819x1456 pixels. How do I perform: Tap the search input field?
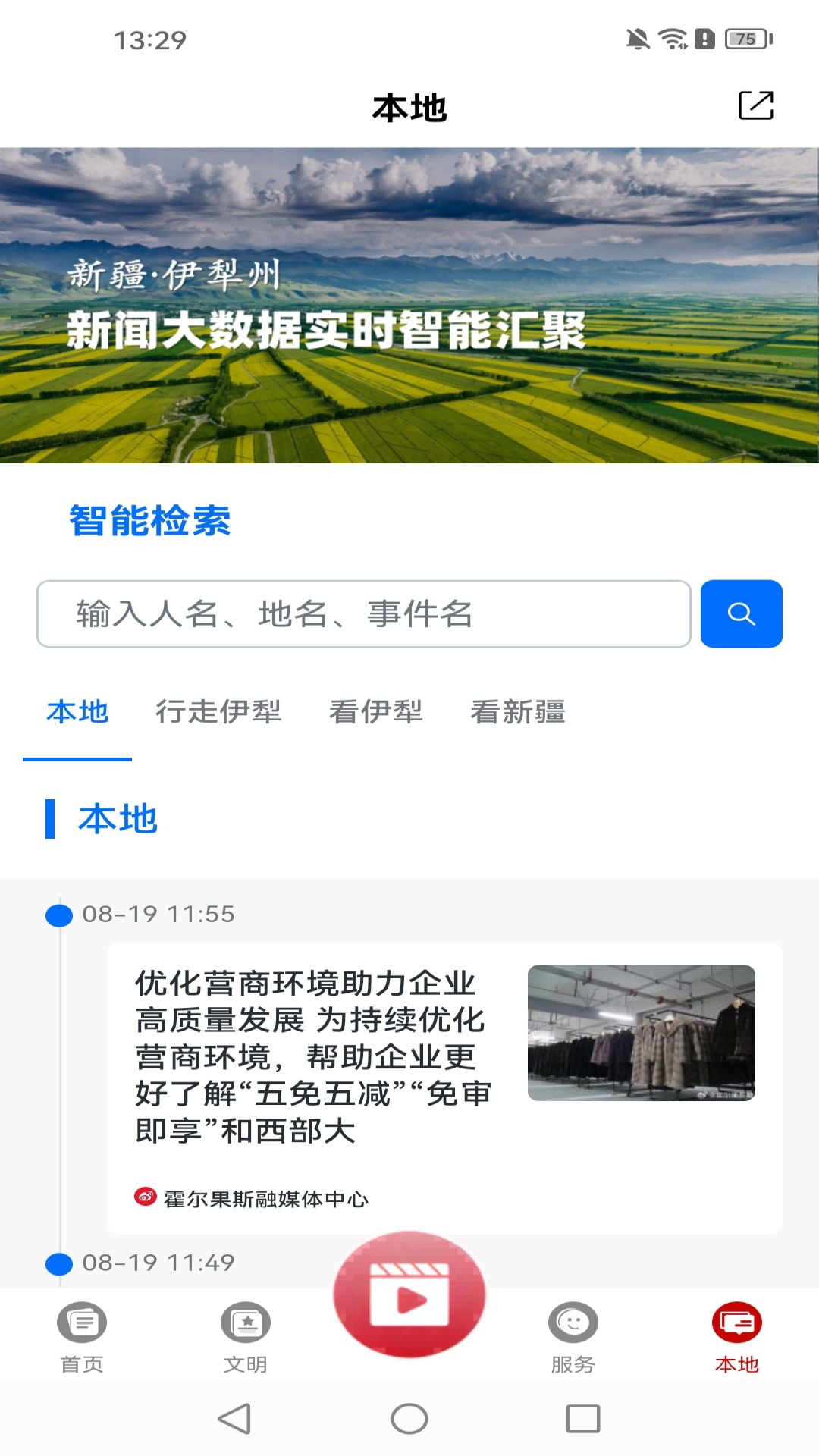coord(364,613)
